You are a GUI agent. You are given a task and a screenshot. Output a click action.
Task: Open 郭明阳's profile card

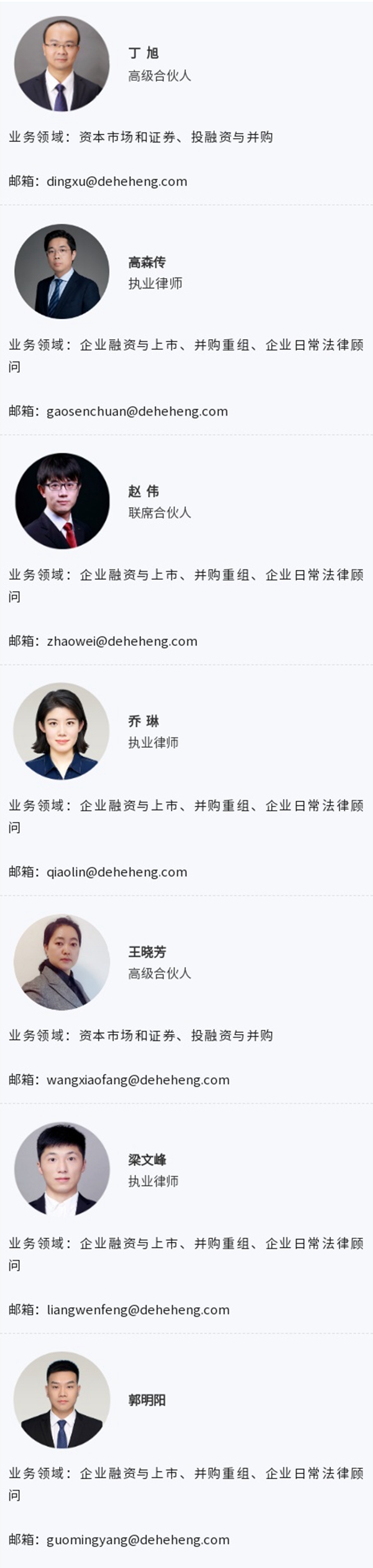(x=147, y=1400)
